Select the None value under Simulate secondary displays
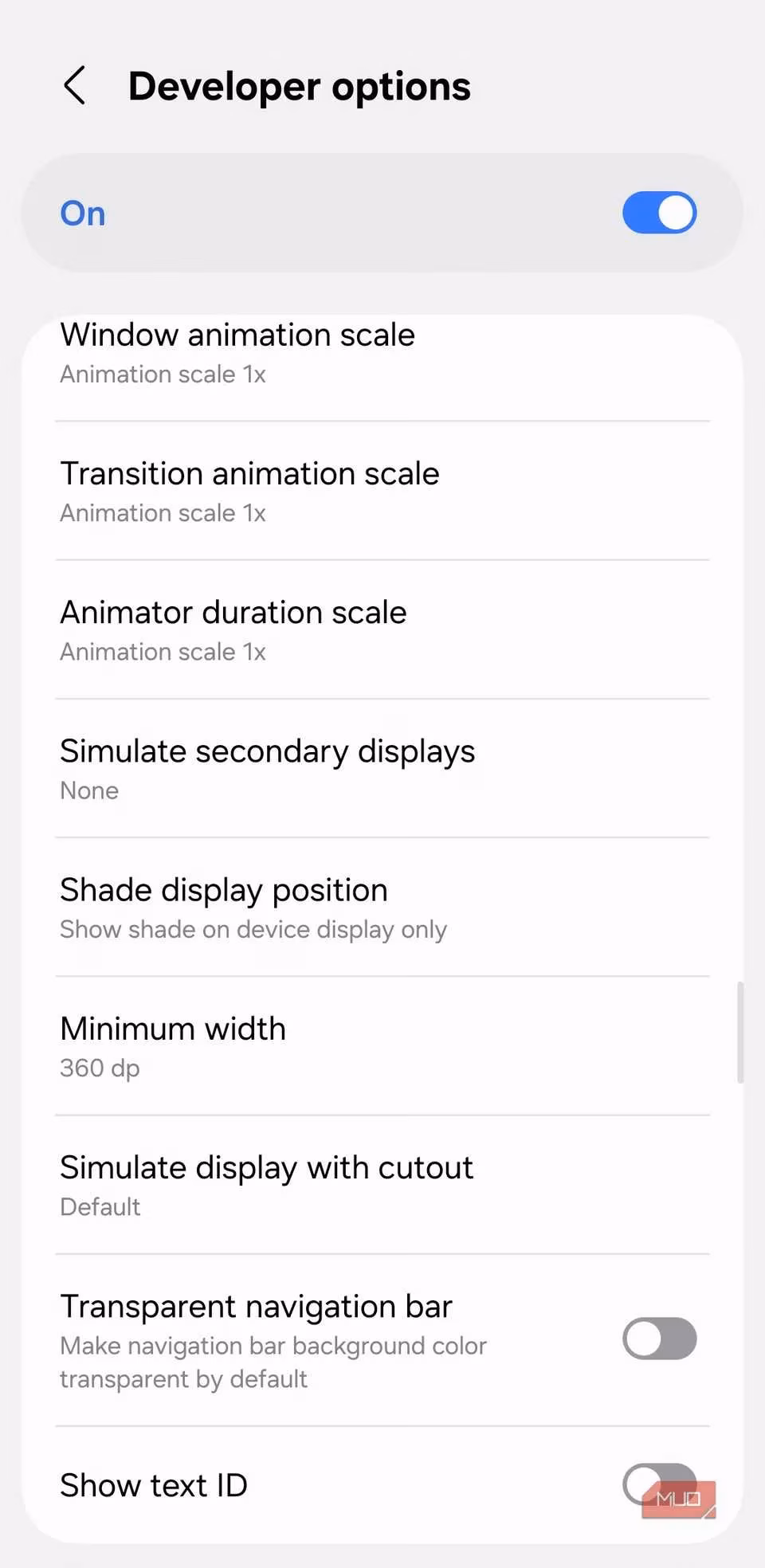The height and width of the screenshot is (1568, 765). point(88,790)
